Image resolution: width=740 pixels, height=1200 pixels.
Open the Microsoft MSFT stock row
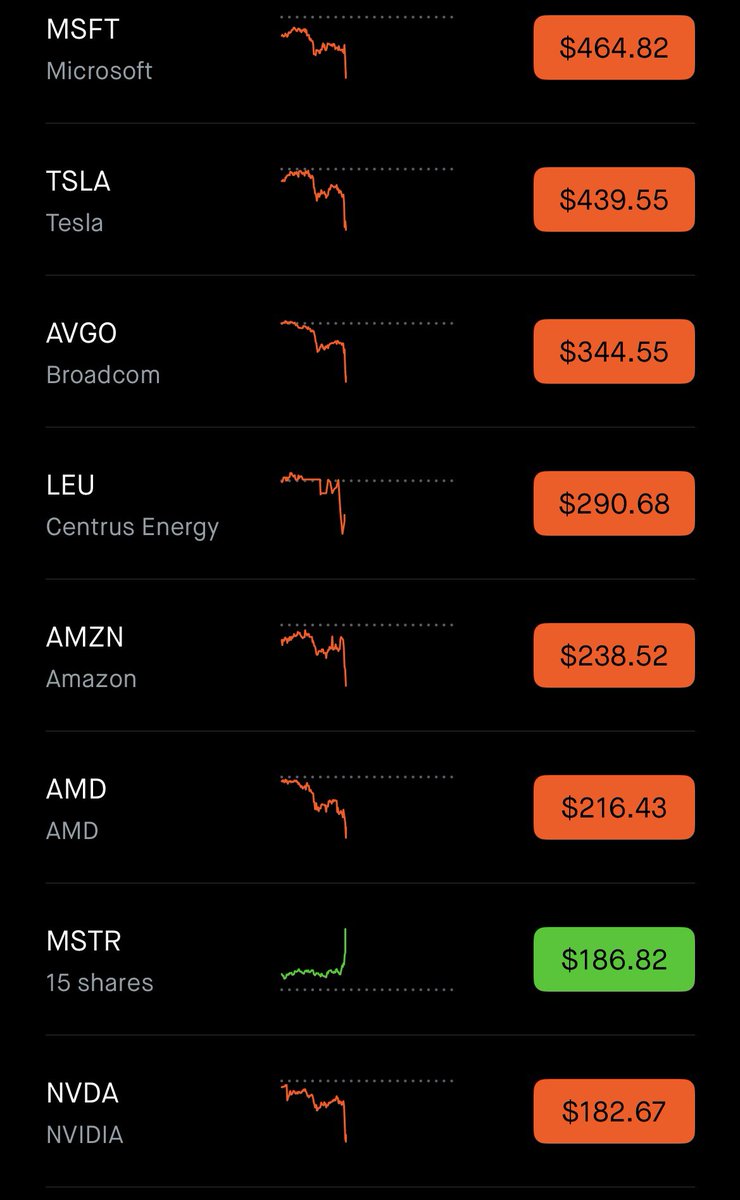100,49
